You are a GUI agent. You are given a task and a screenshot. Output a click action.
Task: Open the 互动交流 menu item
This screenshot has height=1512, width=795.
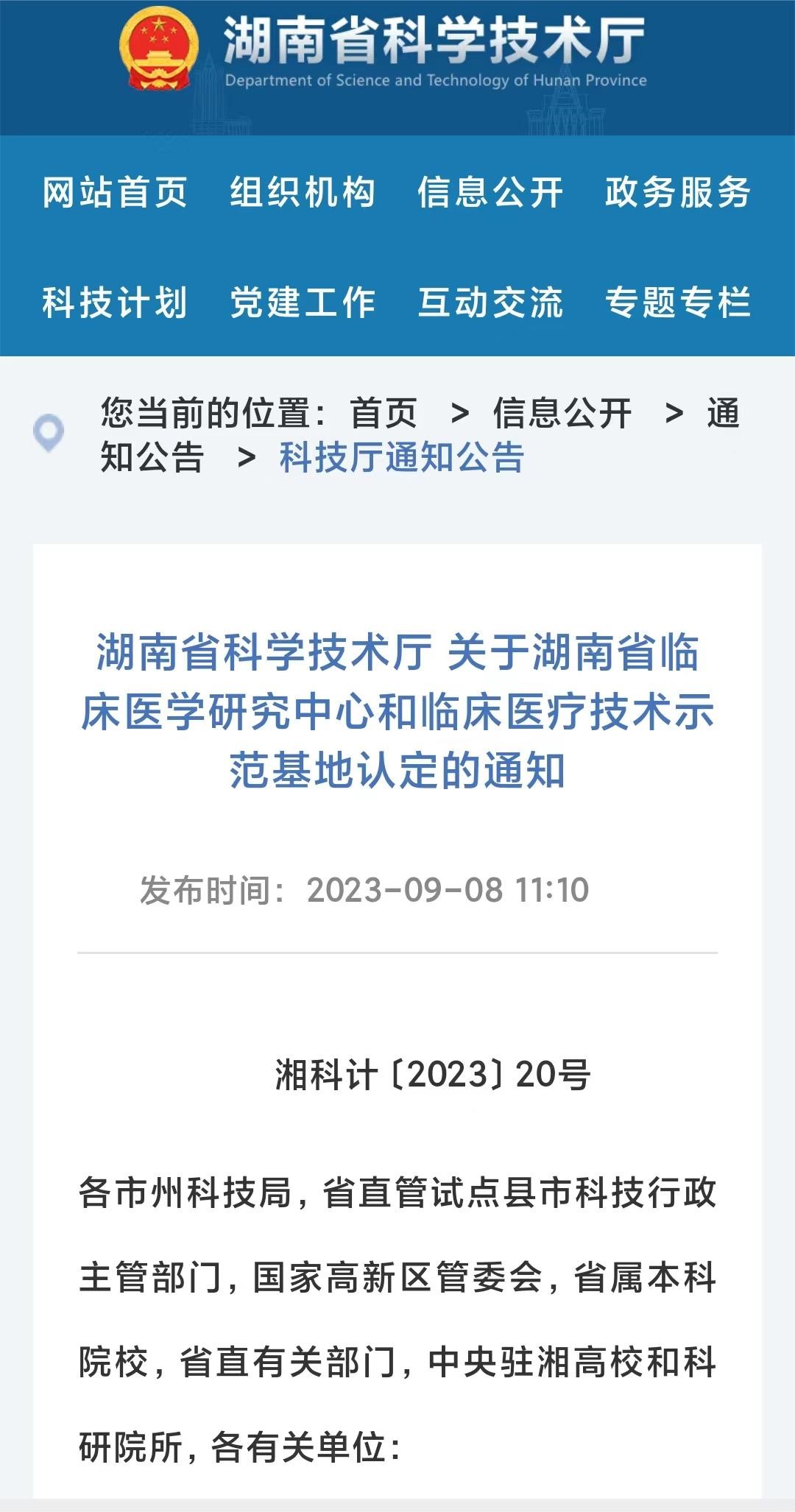(490, 302)
